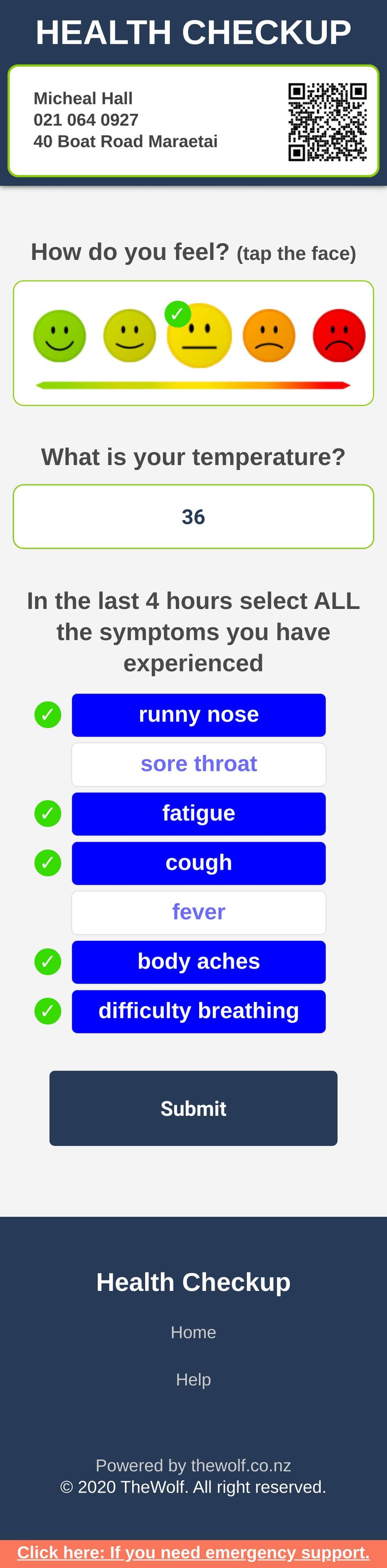
Task: Open the emergency support link
Action: point(193,1553)
